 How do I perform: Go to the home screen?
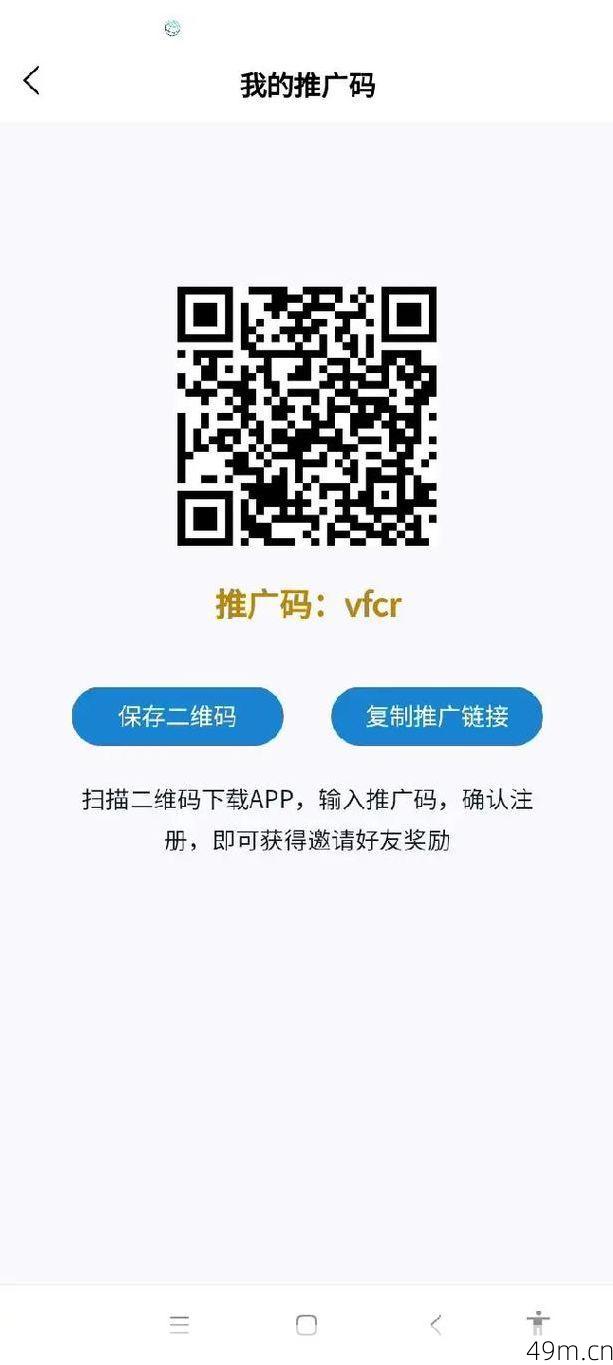point(307,1325)
